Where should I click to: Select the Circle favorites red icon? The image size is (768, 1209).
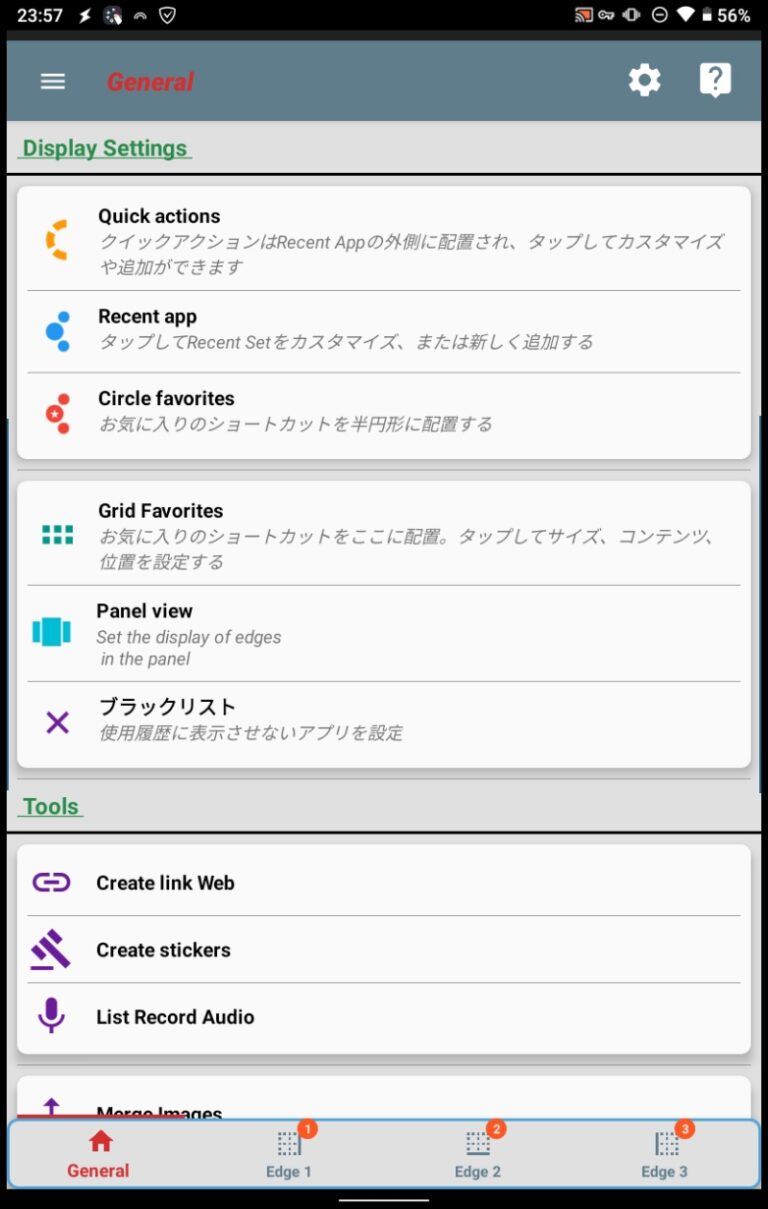[x=57, y=410]
